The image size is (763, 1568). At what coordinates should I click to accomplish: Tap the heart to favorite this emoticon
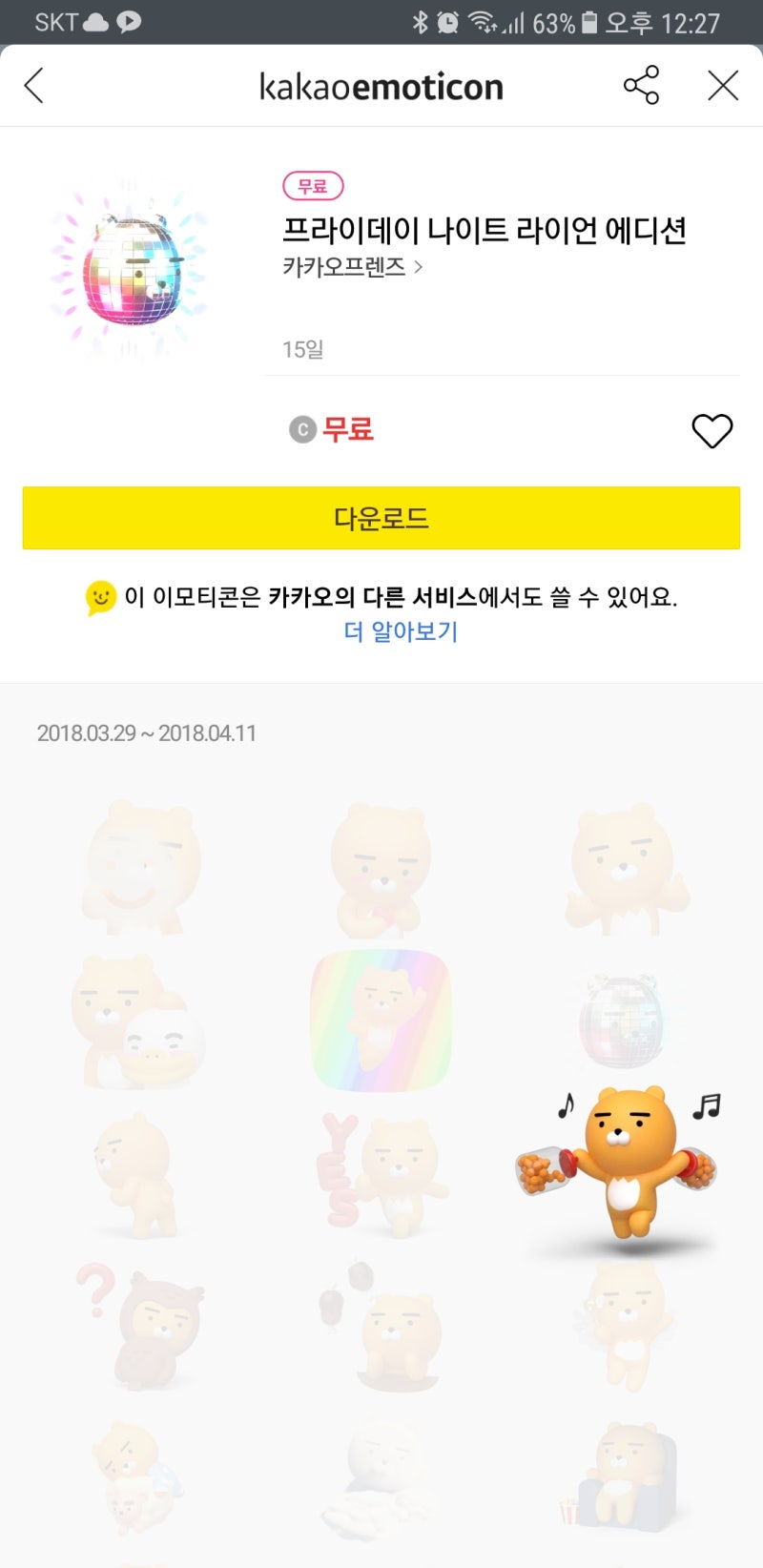[x=711, y=430]
